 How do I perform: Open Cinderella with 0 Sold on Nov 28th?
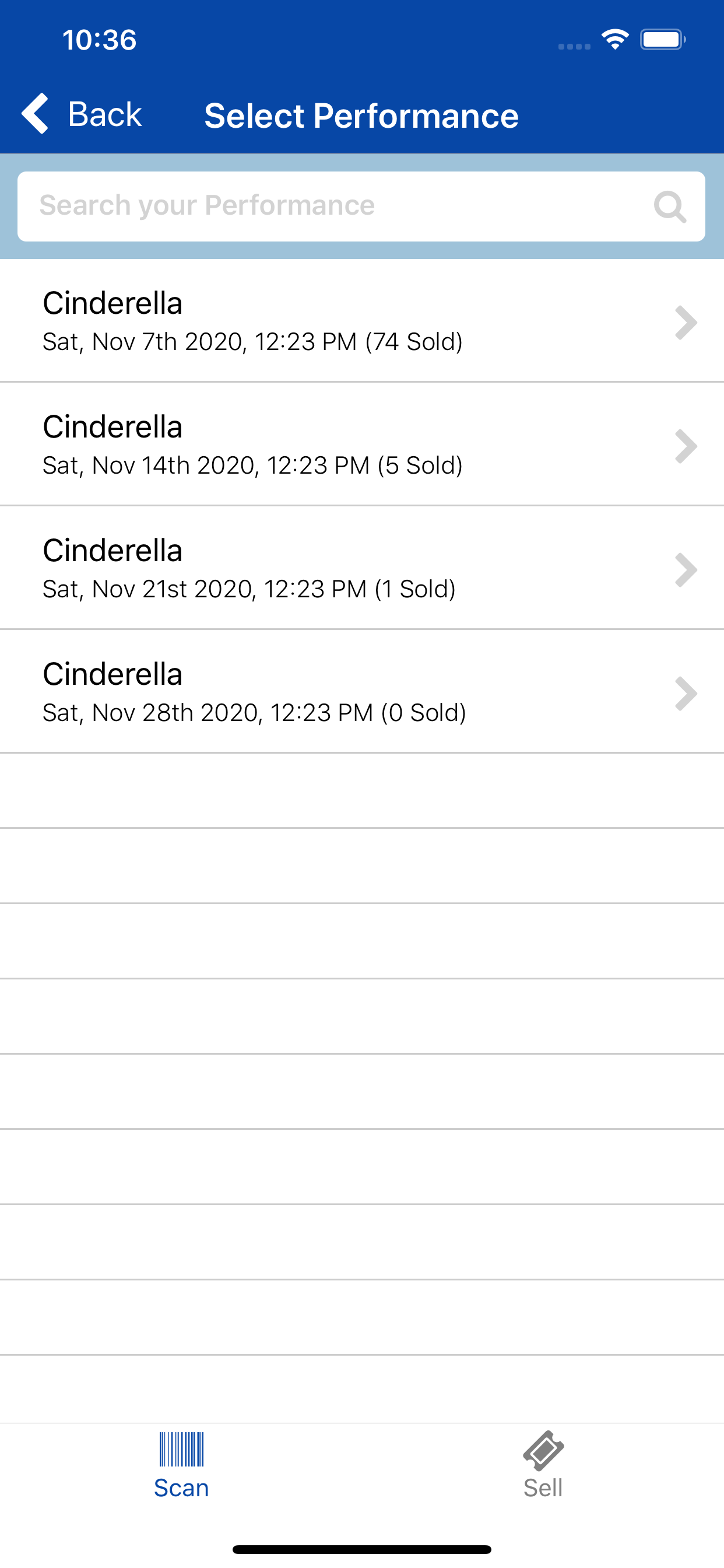[x=362, y=691]
